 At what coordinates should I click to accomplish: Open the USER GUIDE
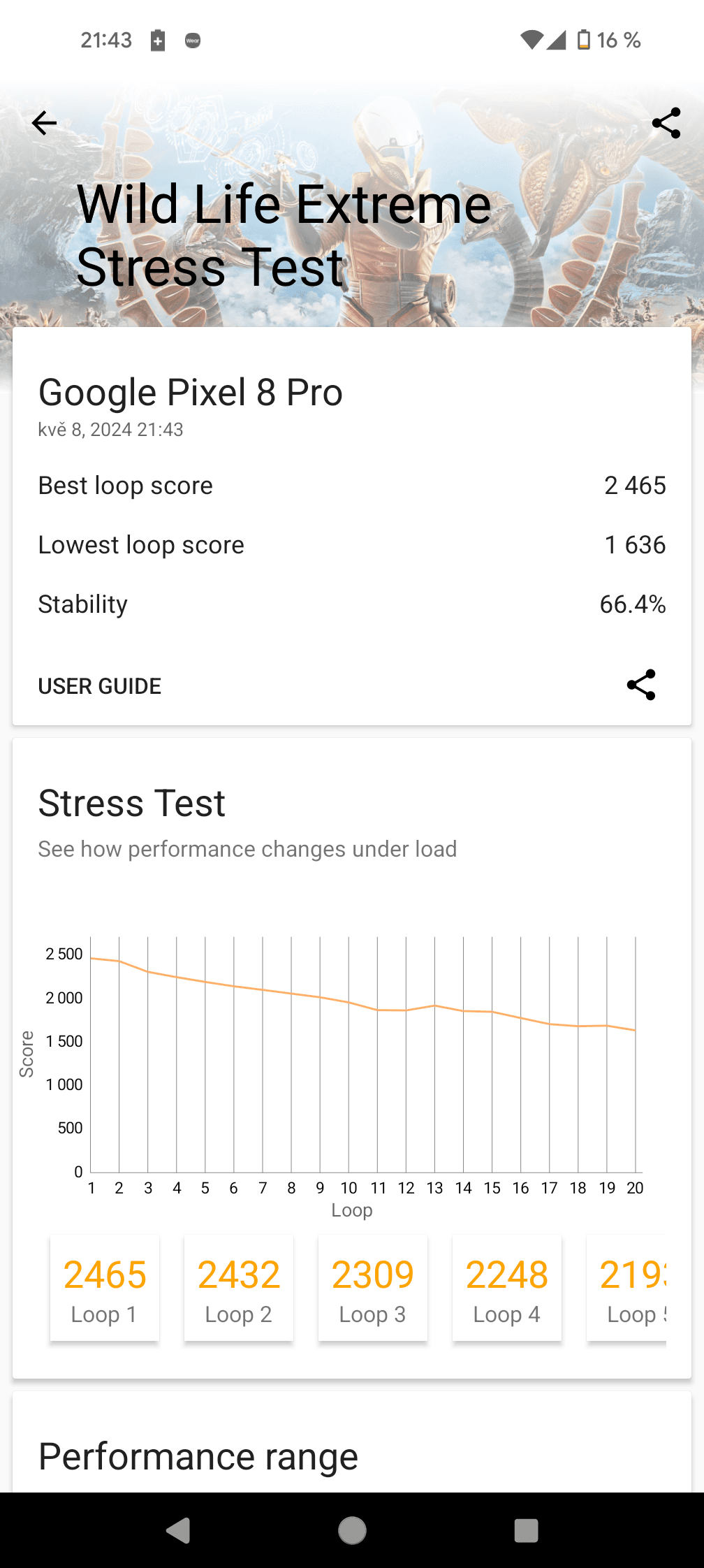pos(100,686)
